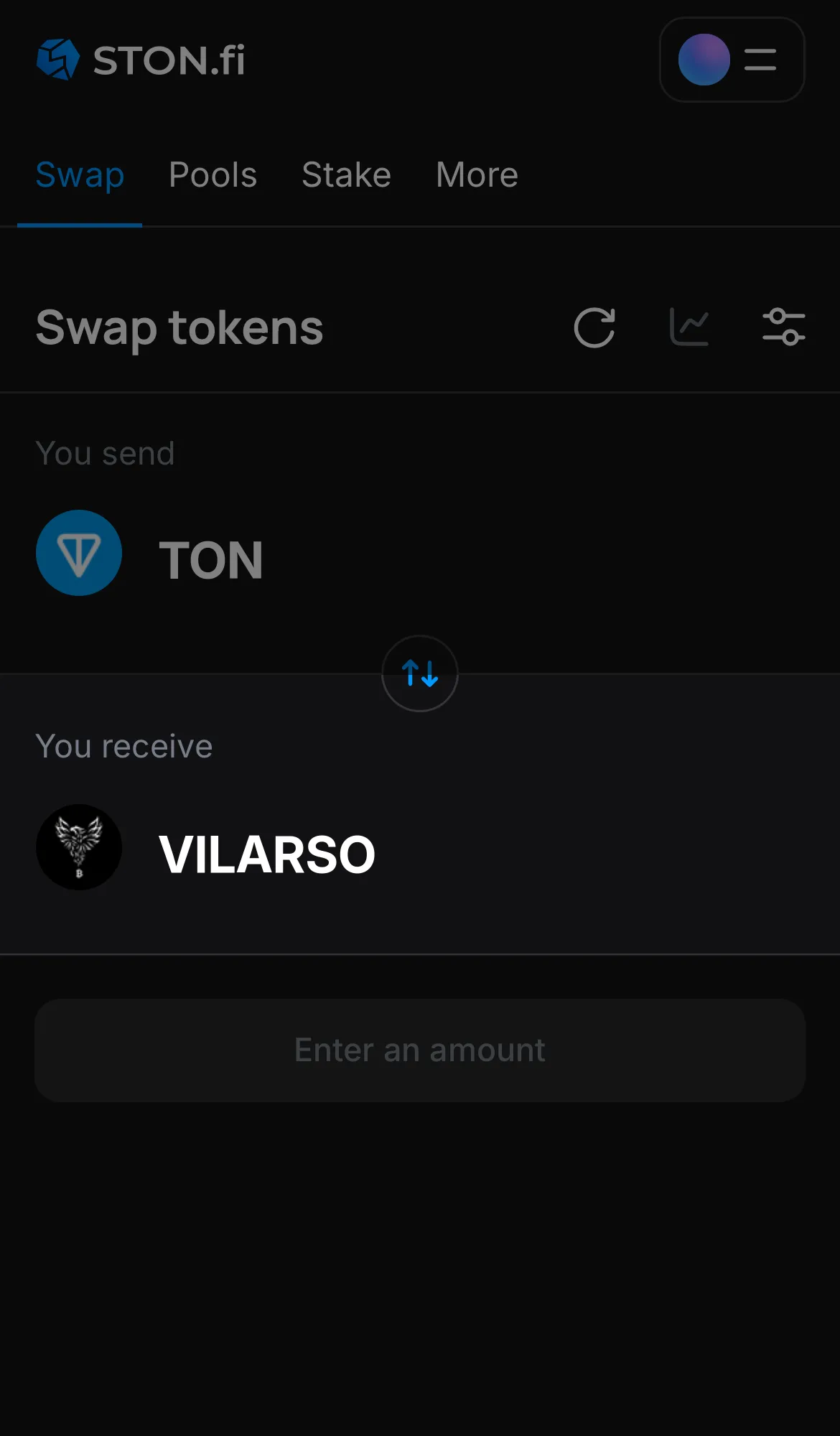Switch to the Pools tab
The height and width of the screenshot is (1436, 840).
(x=213, y=174)
